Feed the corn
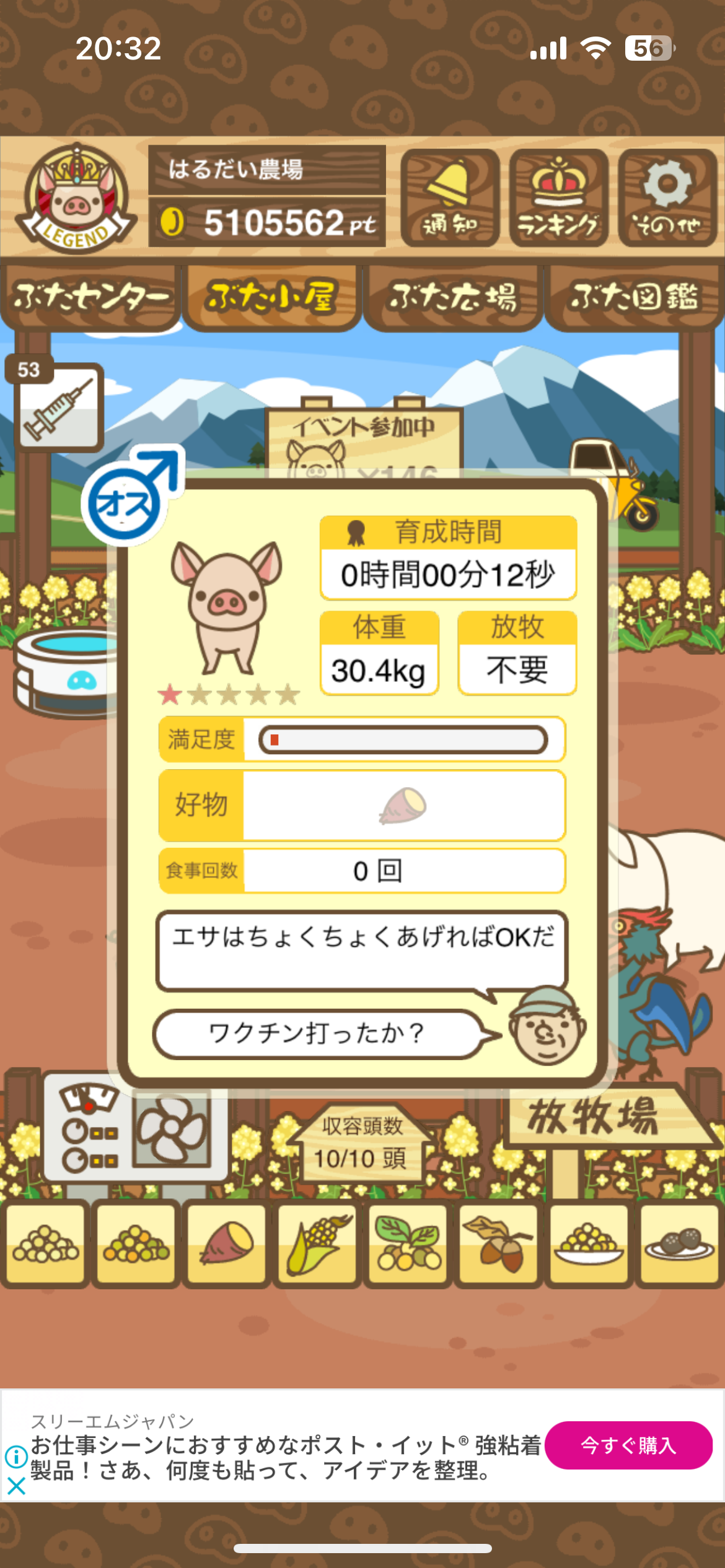The height and width of the screenshot is (1568, 725). (x=317, y=1244)
